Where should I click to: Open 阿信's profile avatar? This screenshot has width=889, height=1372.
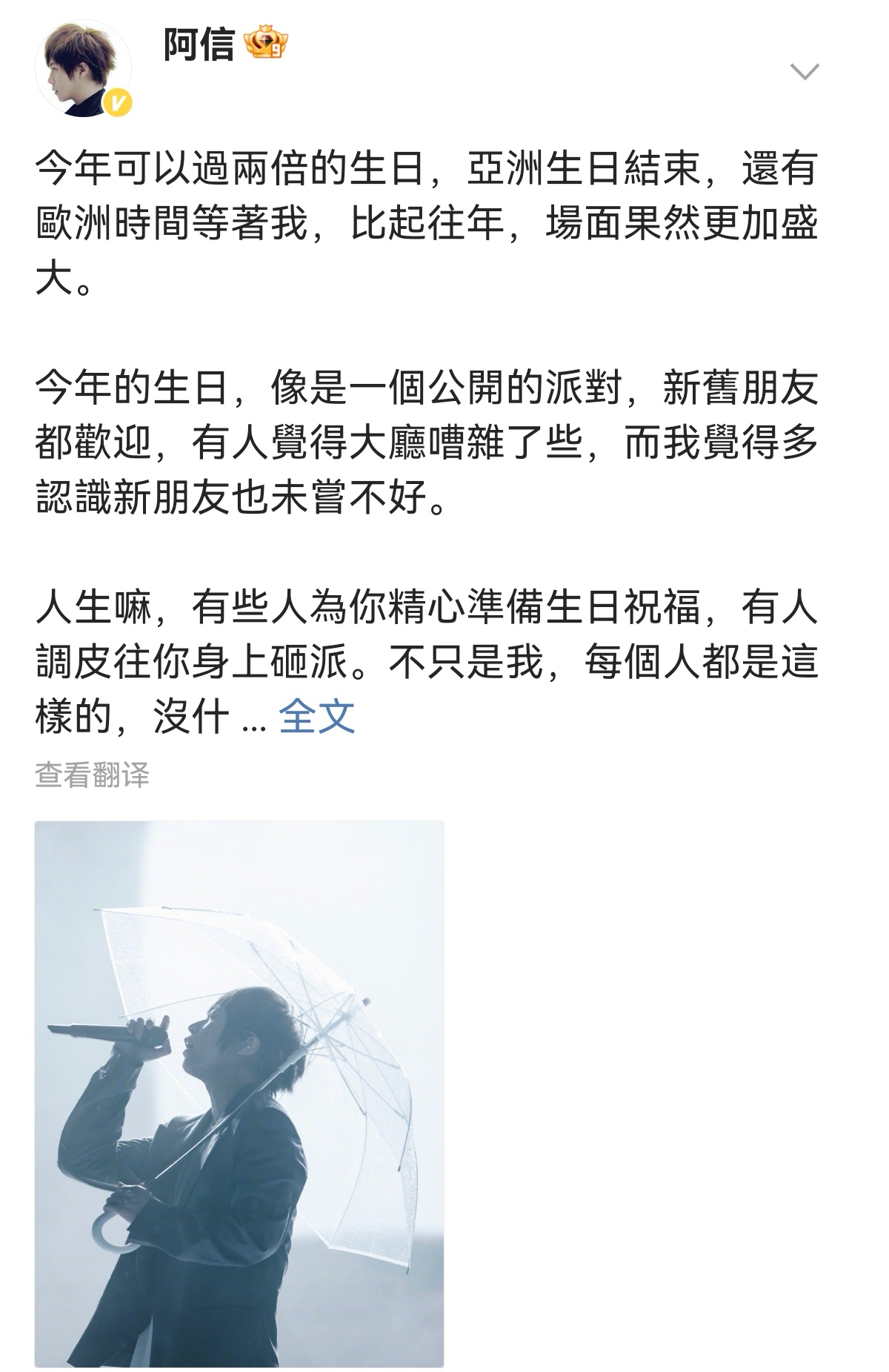83,69
